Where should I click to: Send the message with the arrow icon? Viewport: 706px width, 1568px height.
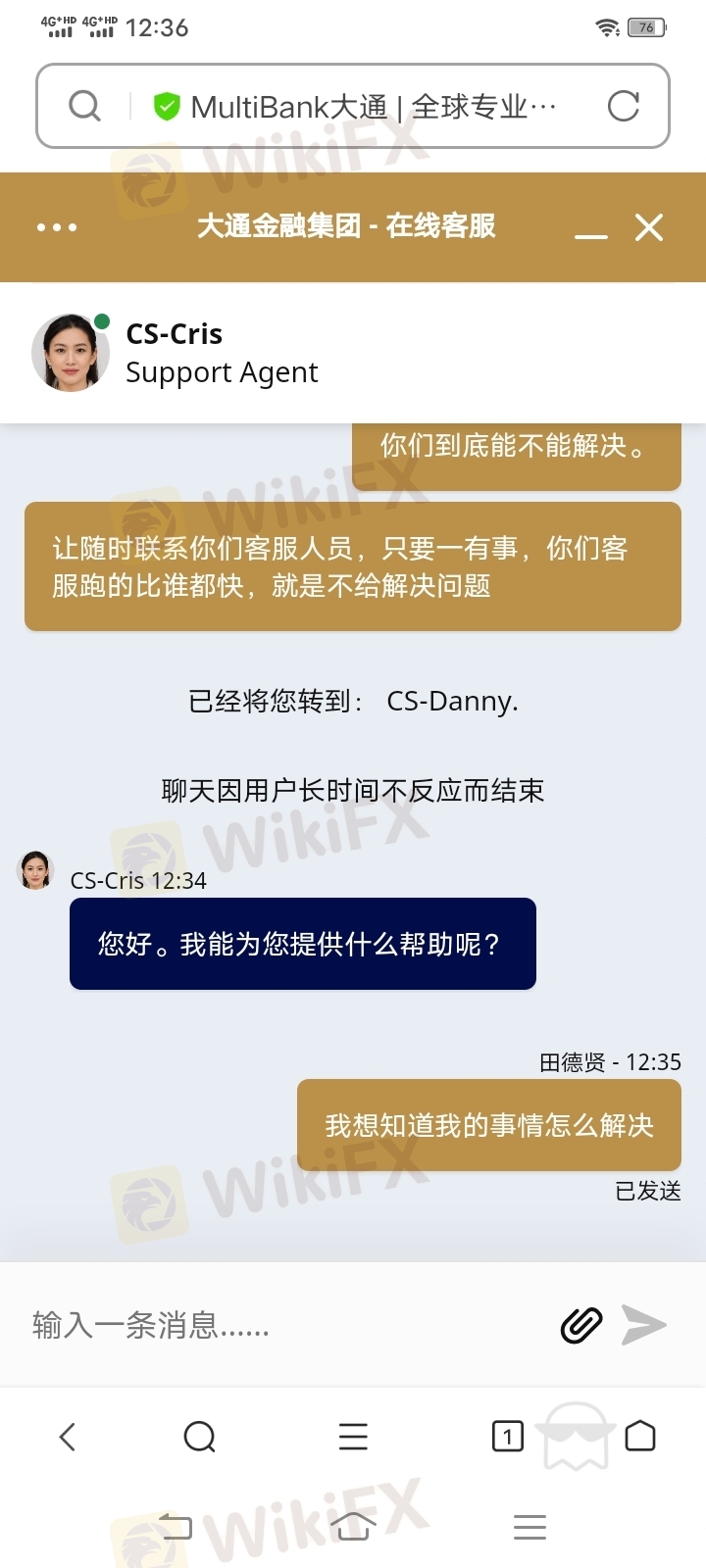(644, 1325)
